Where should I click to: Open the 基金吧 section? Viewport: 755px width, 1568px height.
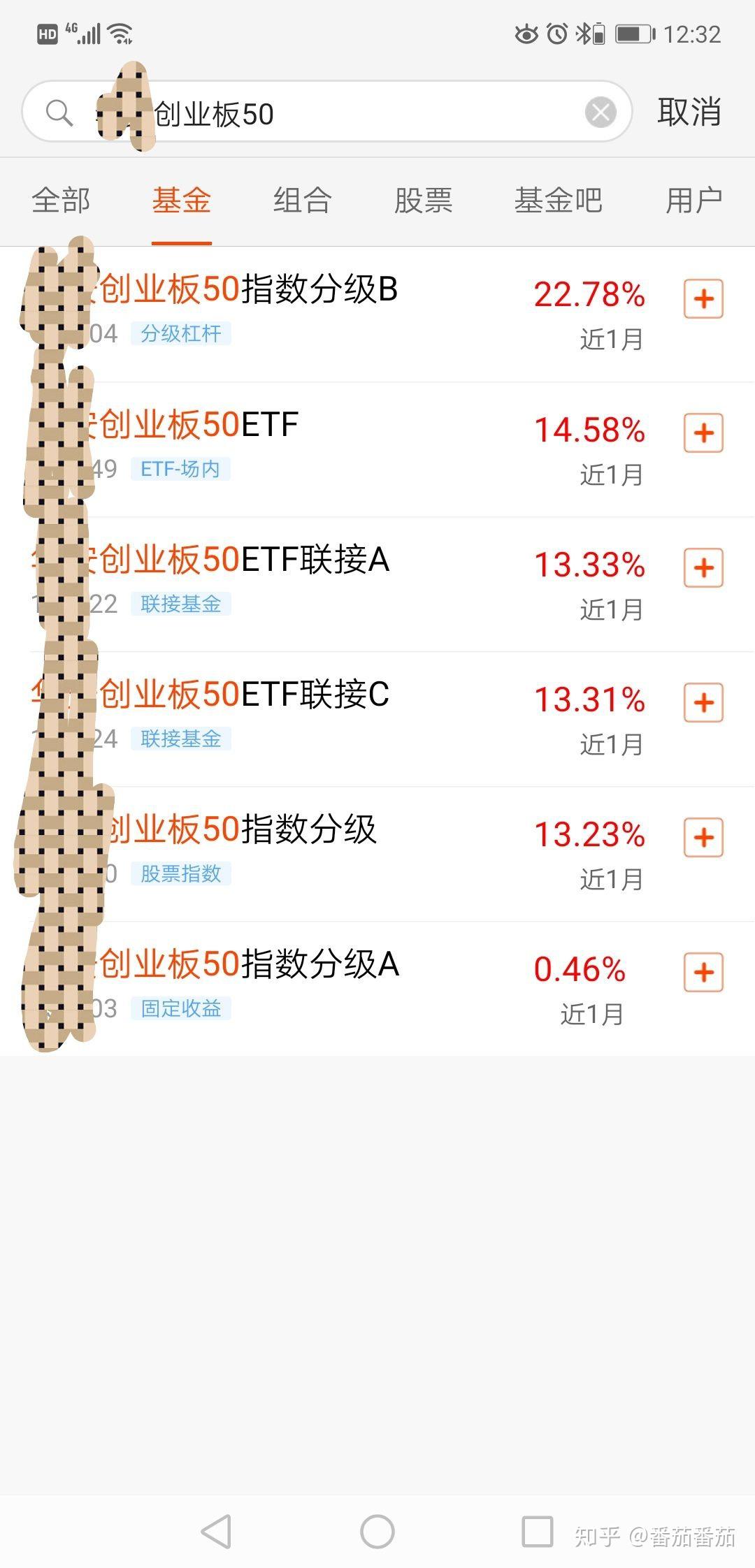click(559, 200)
